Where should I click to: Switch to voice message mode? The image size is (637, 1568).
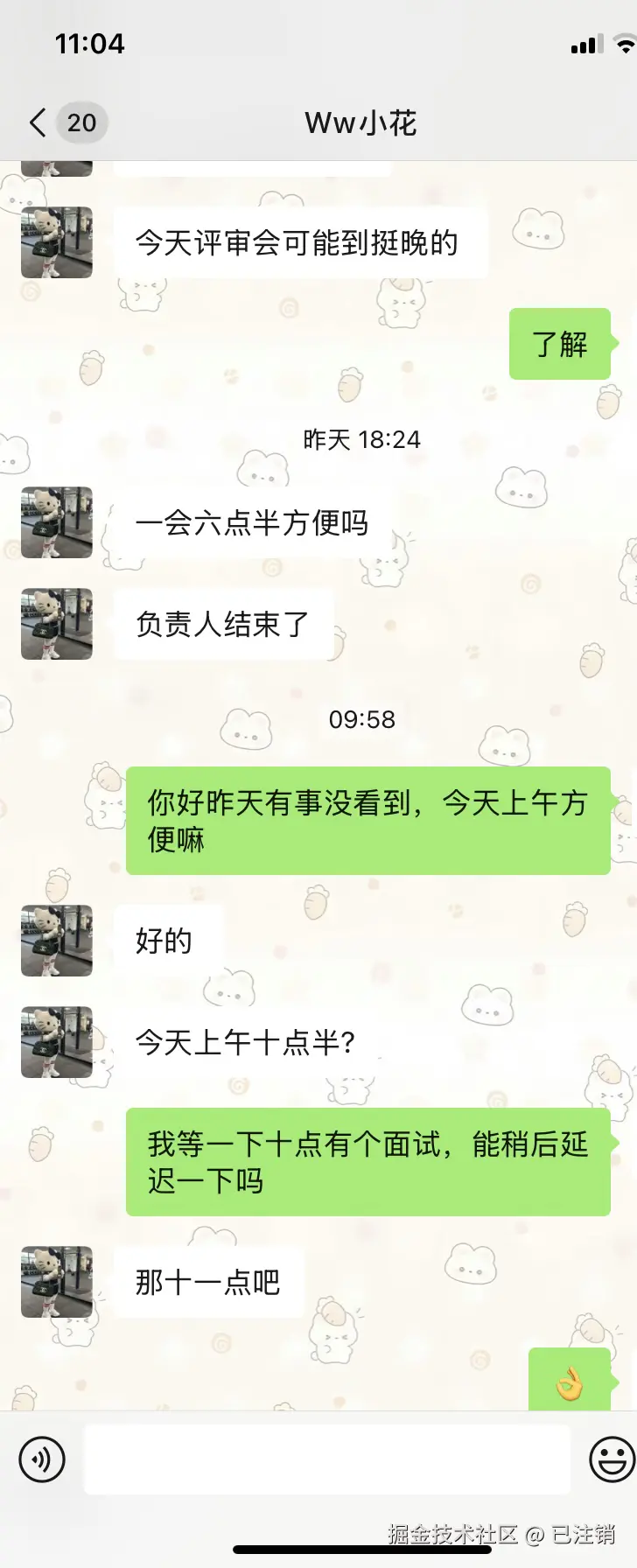click(41, 1459)
